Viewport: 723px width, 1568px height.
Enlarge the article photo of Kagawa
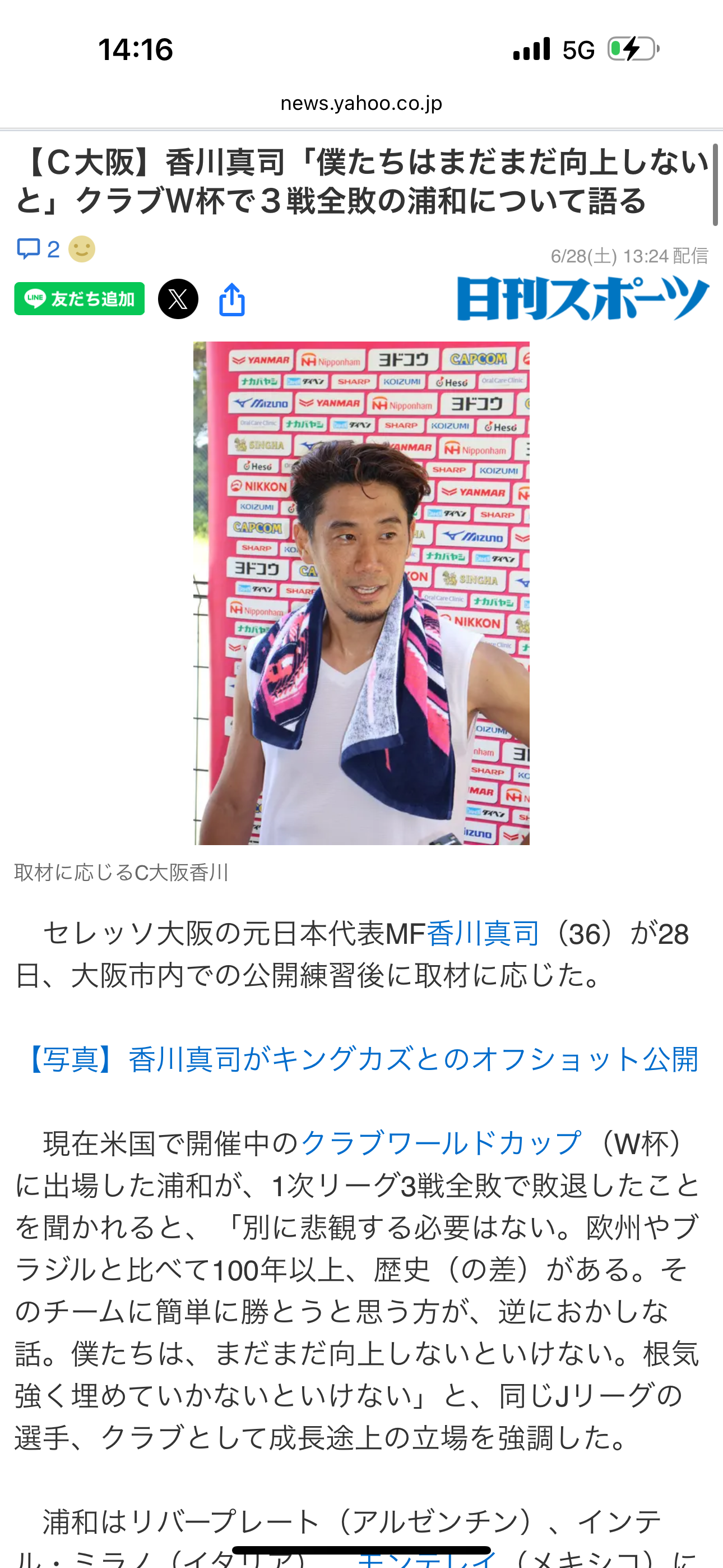pyautogui.click(x=361, y=593)
